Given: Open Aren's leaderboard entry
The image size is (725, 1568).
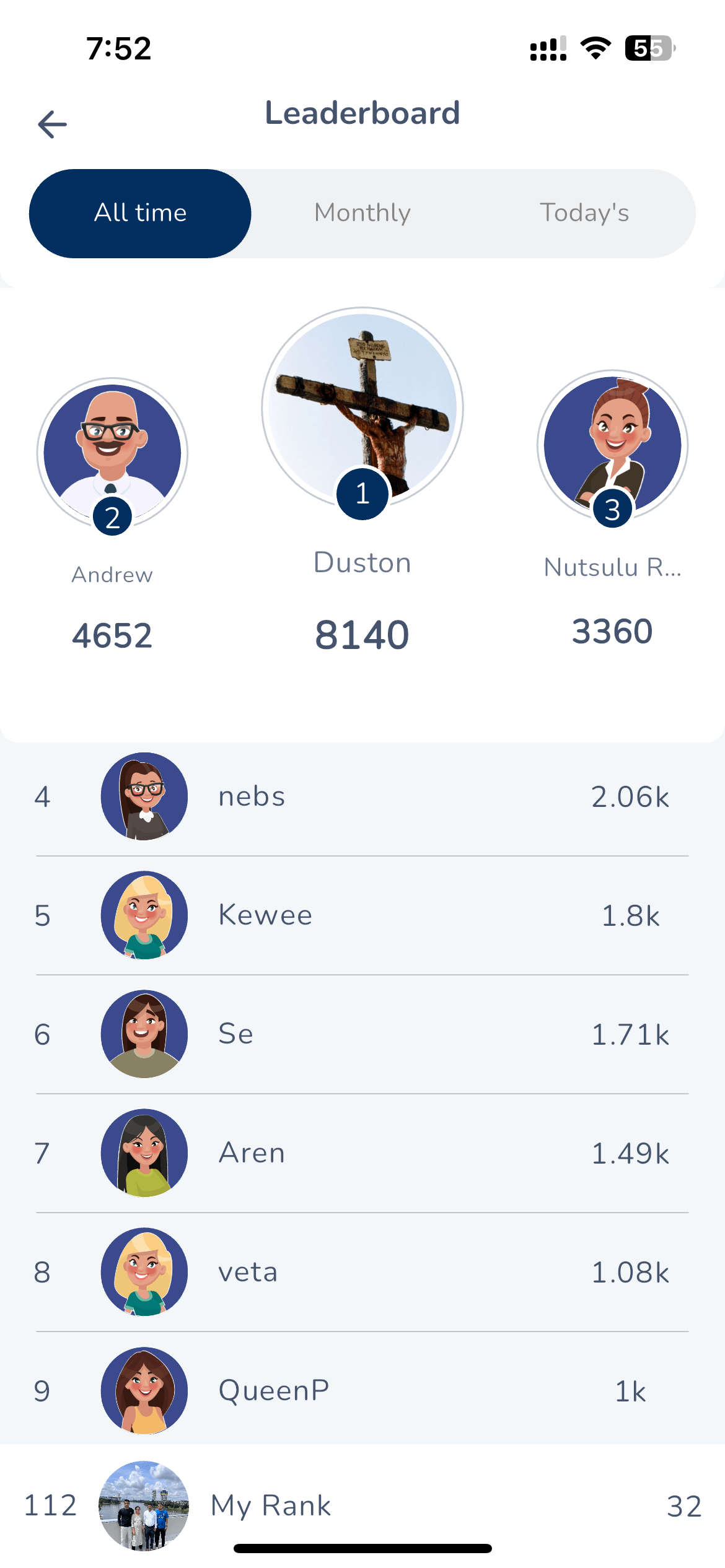Looking at the screenshot, I should coord(362,1153).
